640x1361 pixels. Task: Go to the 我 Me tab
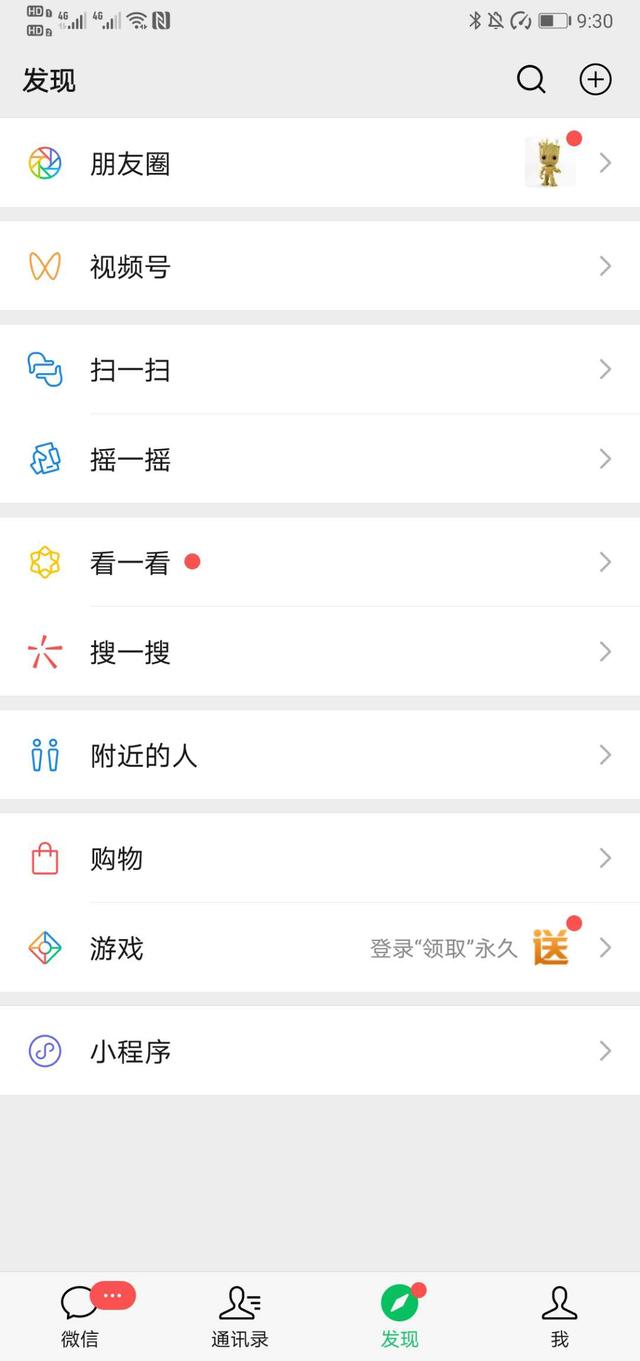tap(559, 1316)
